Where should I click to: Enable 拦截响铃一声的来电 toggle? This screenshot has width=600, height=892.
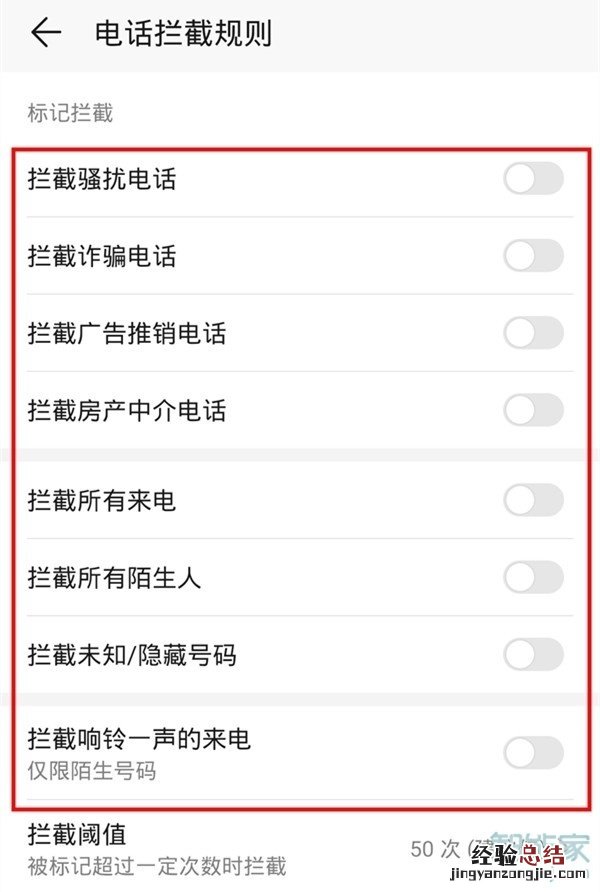(x=533, y=753)
